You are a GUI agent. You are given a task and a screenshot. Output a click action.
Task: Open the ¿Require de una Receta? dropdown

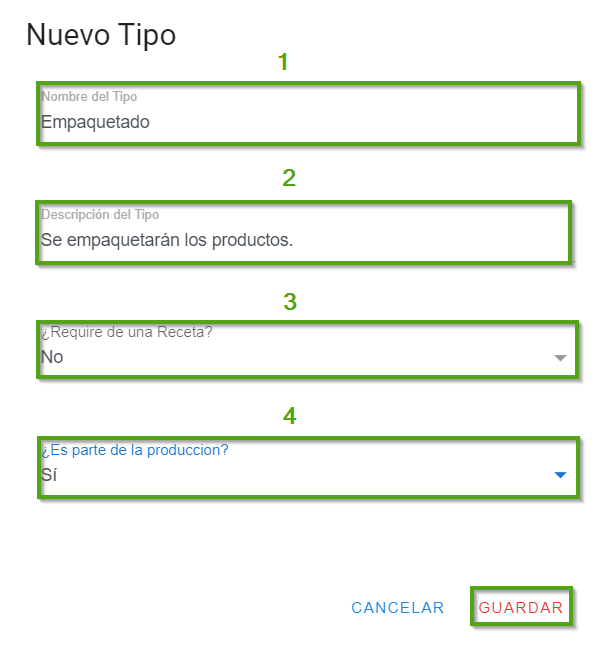(x=307, y=356)
